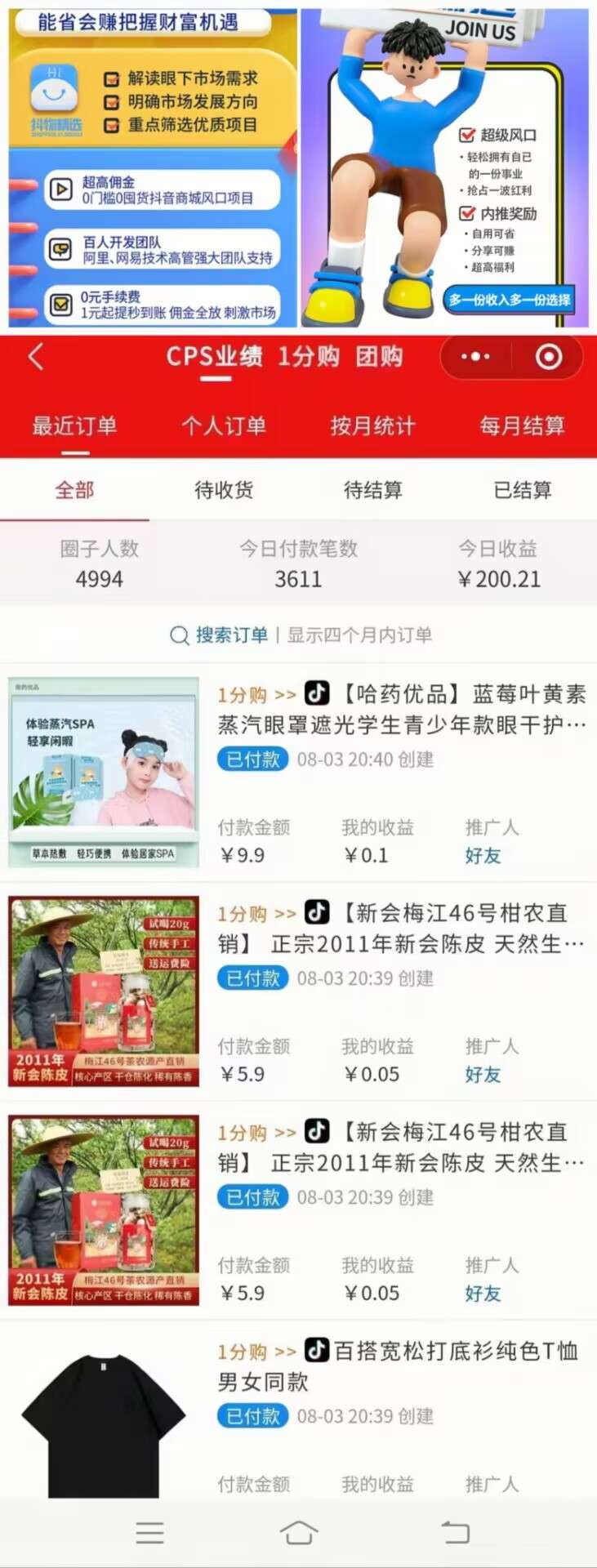
Task: Click the TikTok icon on the first 新会梅江 order
Action: [319, 915]
